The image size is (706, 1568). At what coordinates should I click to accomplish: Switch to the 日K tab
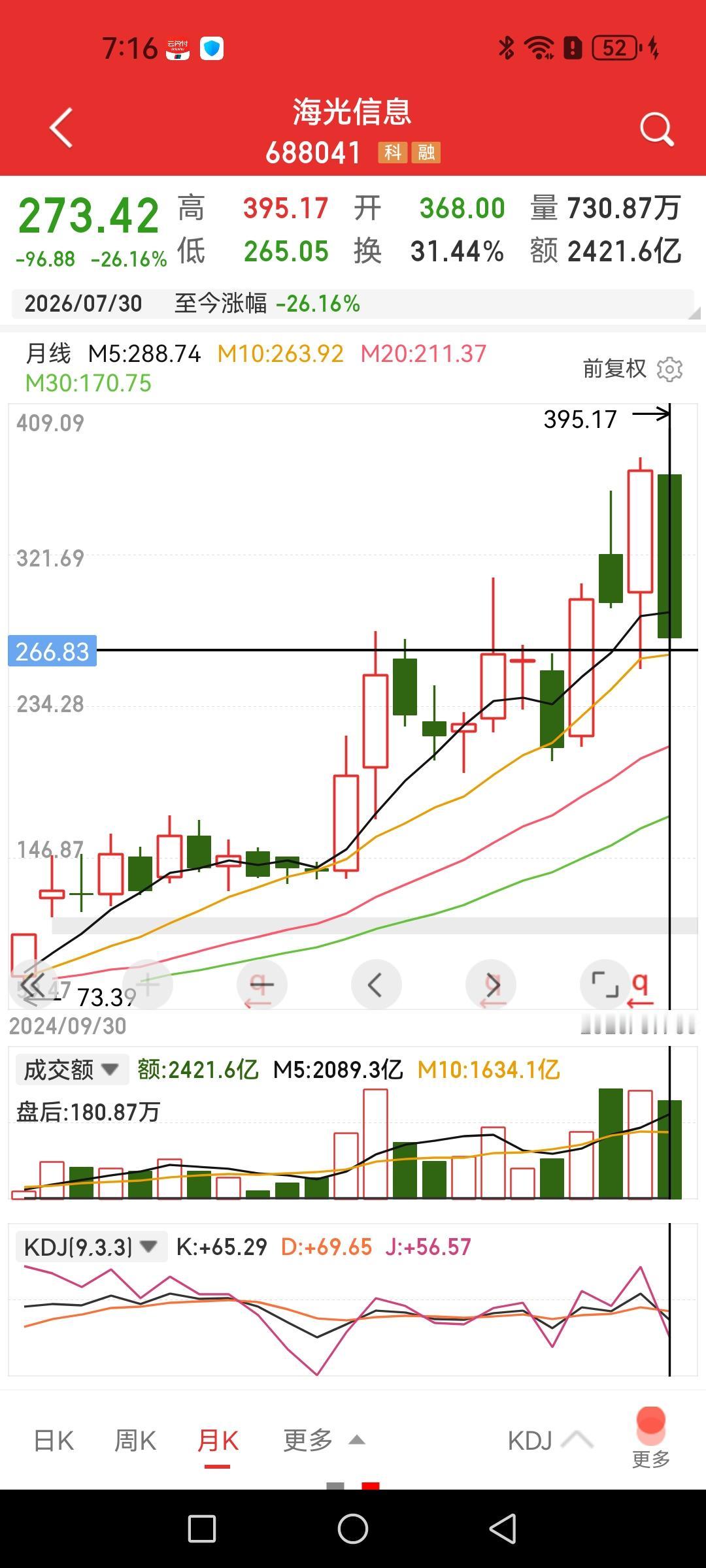click(x=54, y=1440)
